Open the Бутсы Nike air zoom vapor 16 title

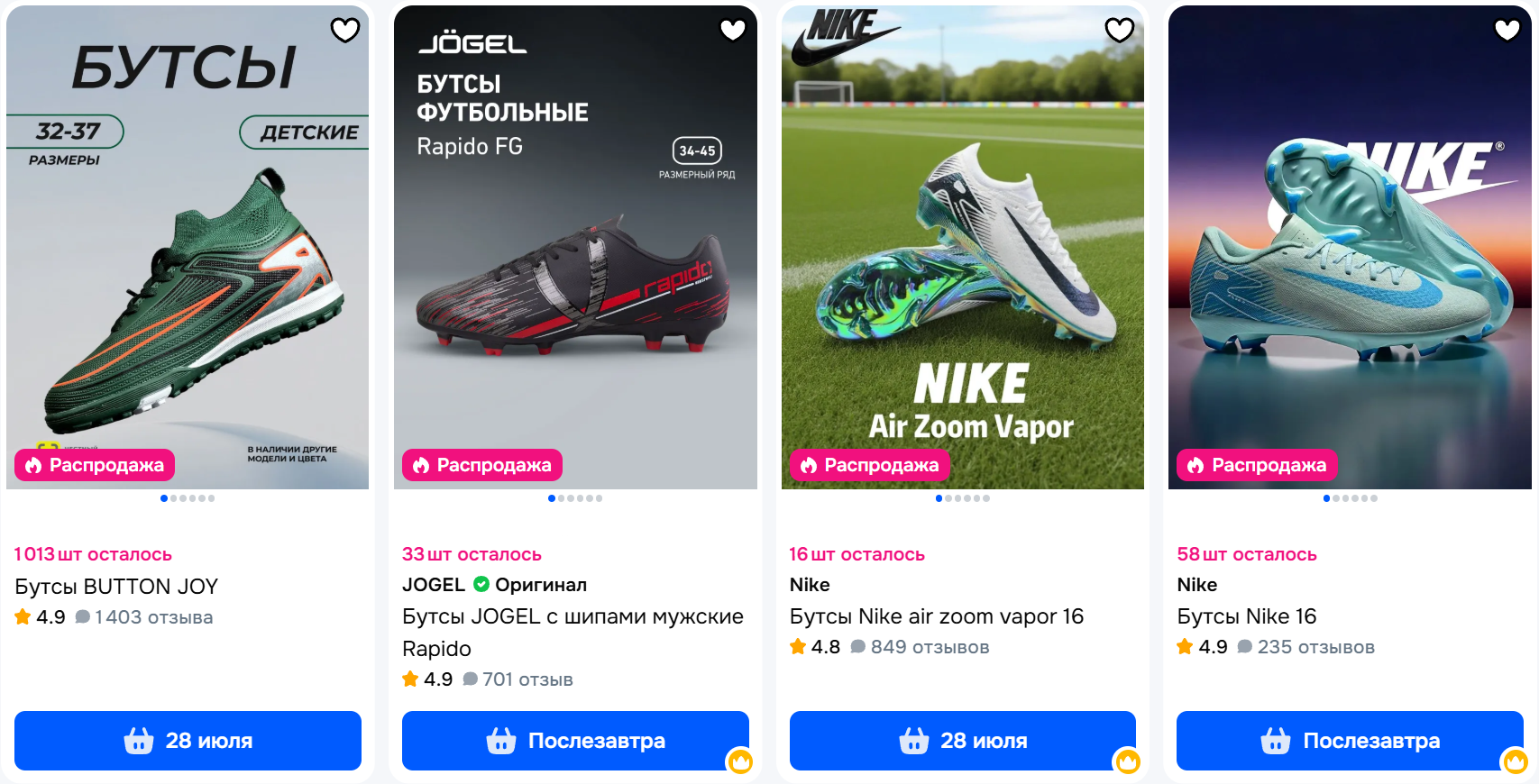[936, 617]
